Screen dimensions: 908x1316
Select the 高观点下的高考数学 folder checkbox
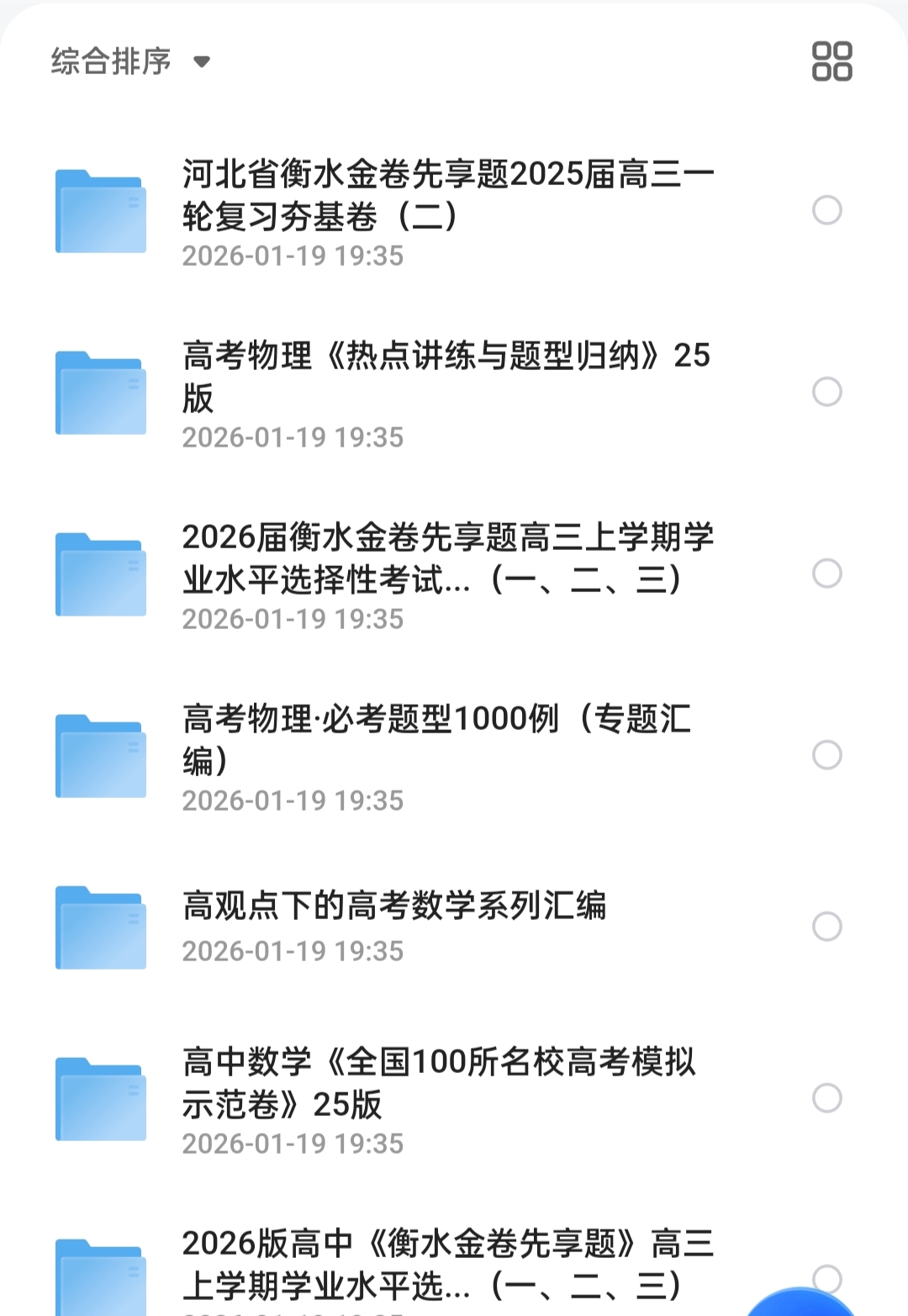[x=827, y=927]
